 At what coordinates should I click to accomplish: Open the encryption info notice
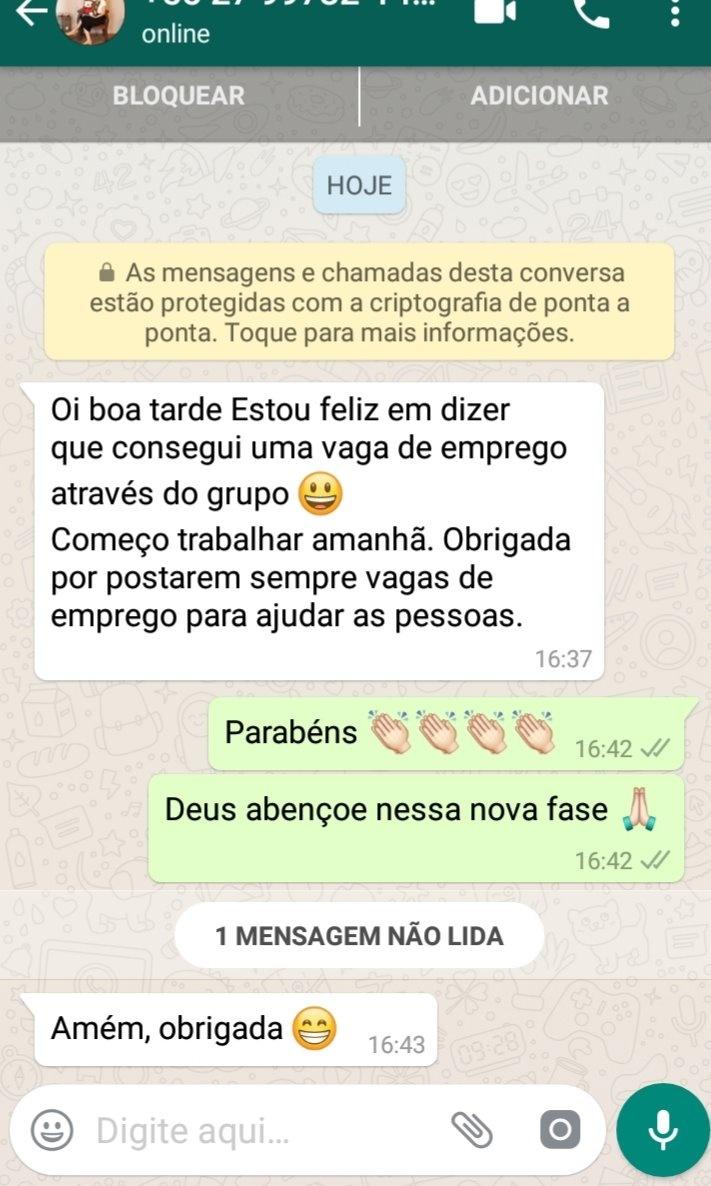[358, 302]
